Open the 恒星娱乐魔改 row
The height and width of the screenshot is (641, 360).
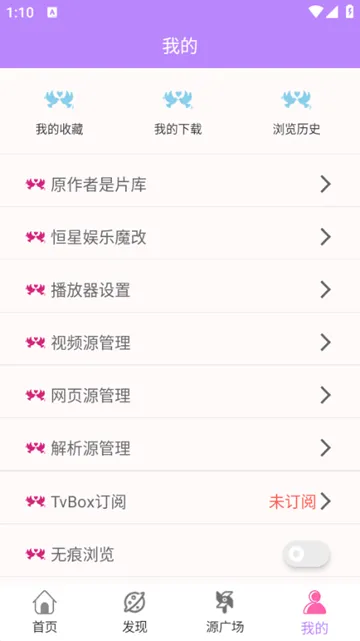tap(180, 237)
